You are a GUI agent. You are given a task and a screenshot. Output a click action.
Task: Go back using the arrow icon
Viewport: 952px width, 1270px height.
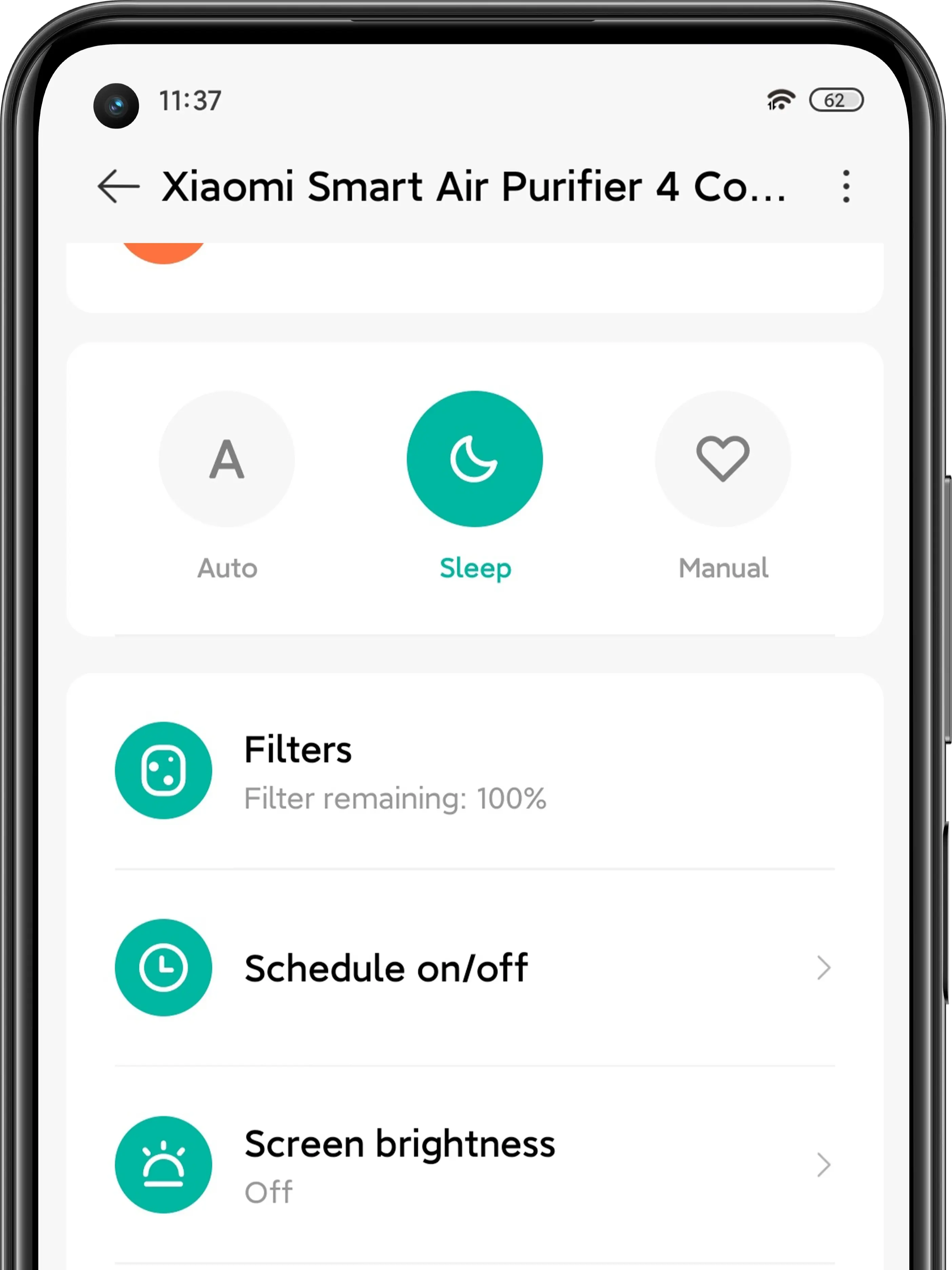(x=118, y=186)
